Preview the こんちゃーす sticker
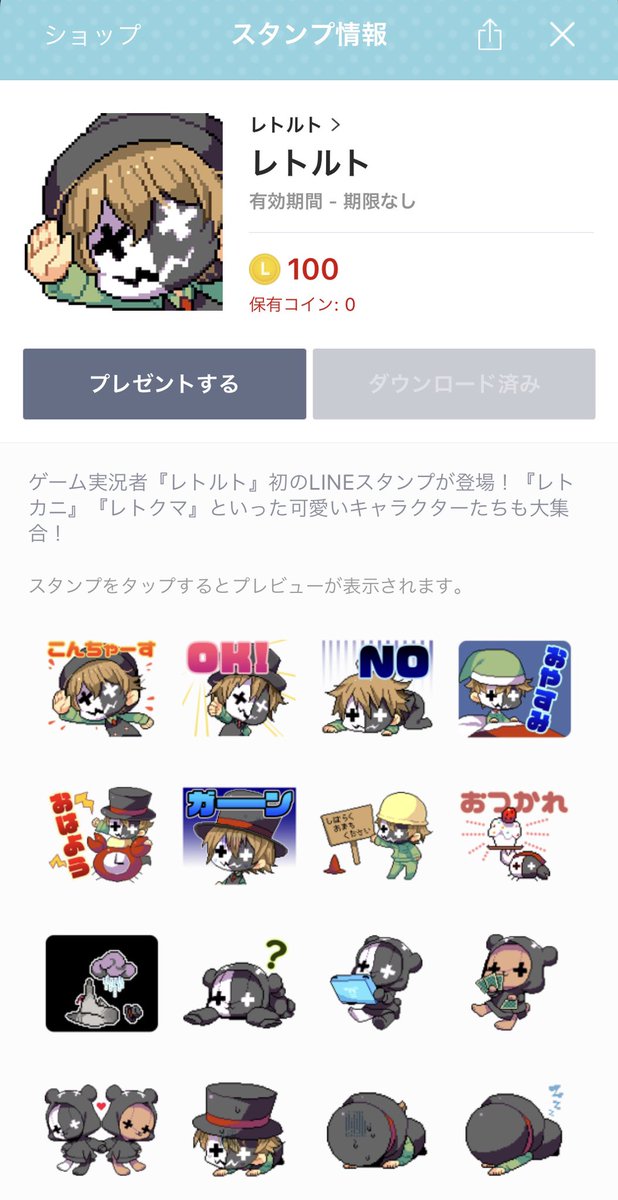Viewport: 618px width, 1200px height. tap(101, 688)
